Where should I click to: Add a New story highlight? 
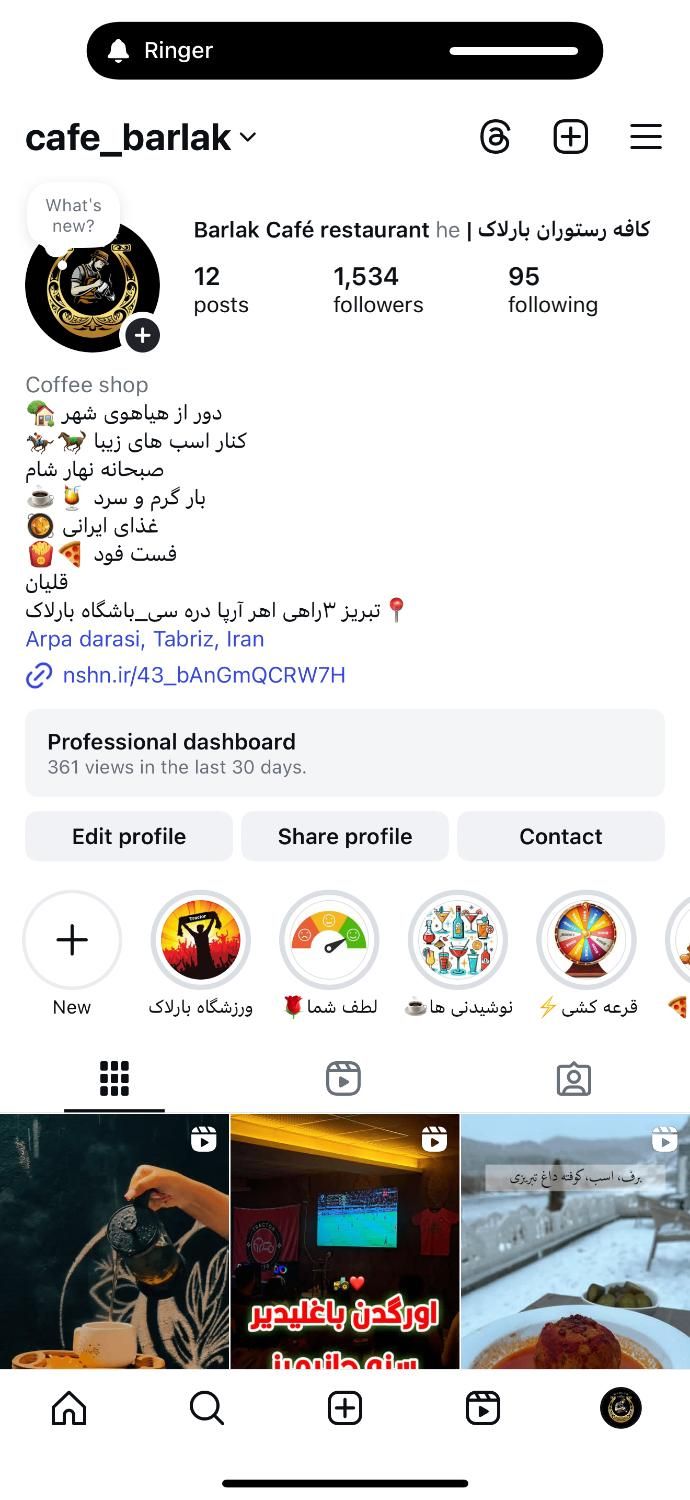pyautogui.click(x=72, y=940)
